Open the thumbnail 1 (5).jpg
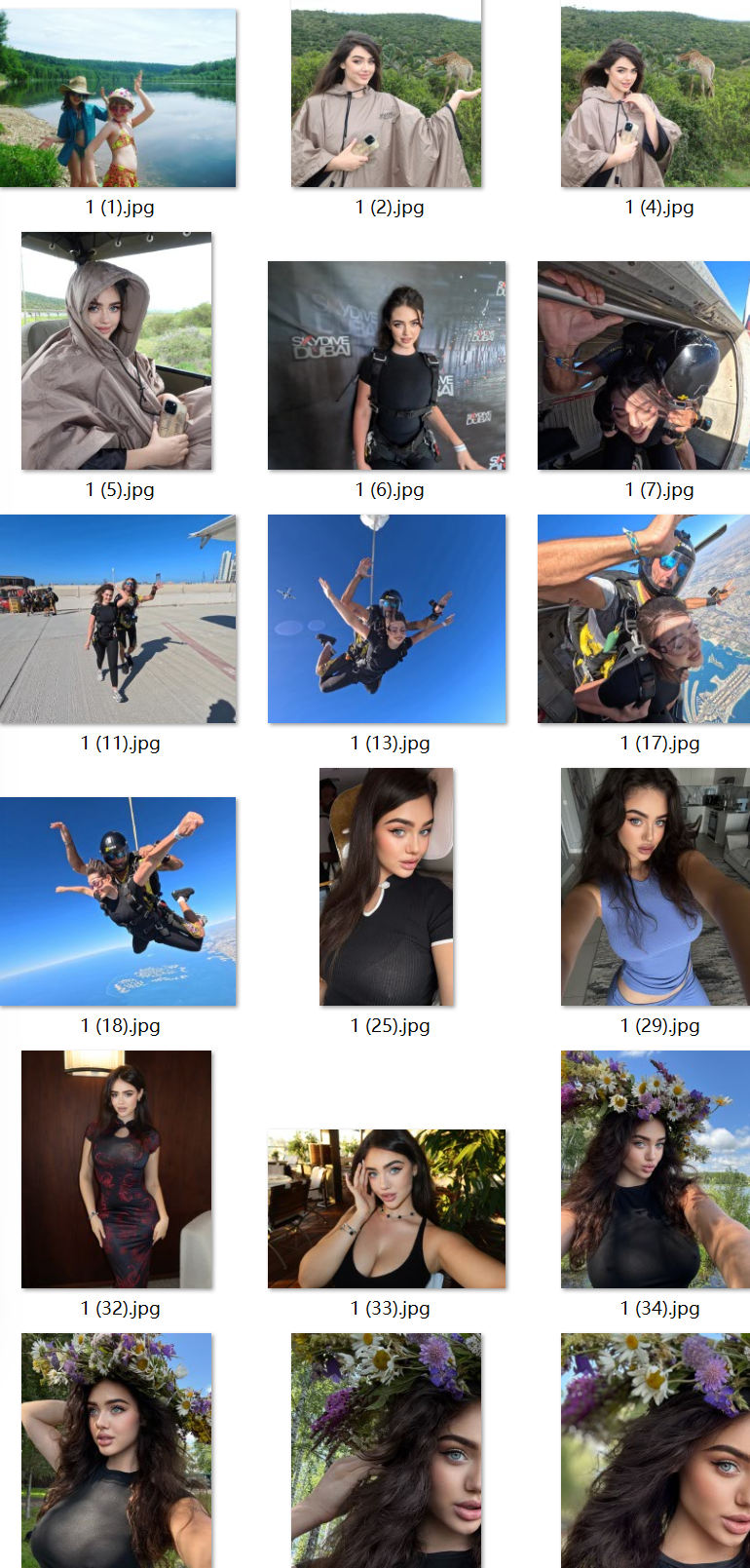750x1568 pixels. (x=117, y=351)
